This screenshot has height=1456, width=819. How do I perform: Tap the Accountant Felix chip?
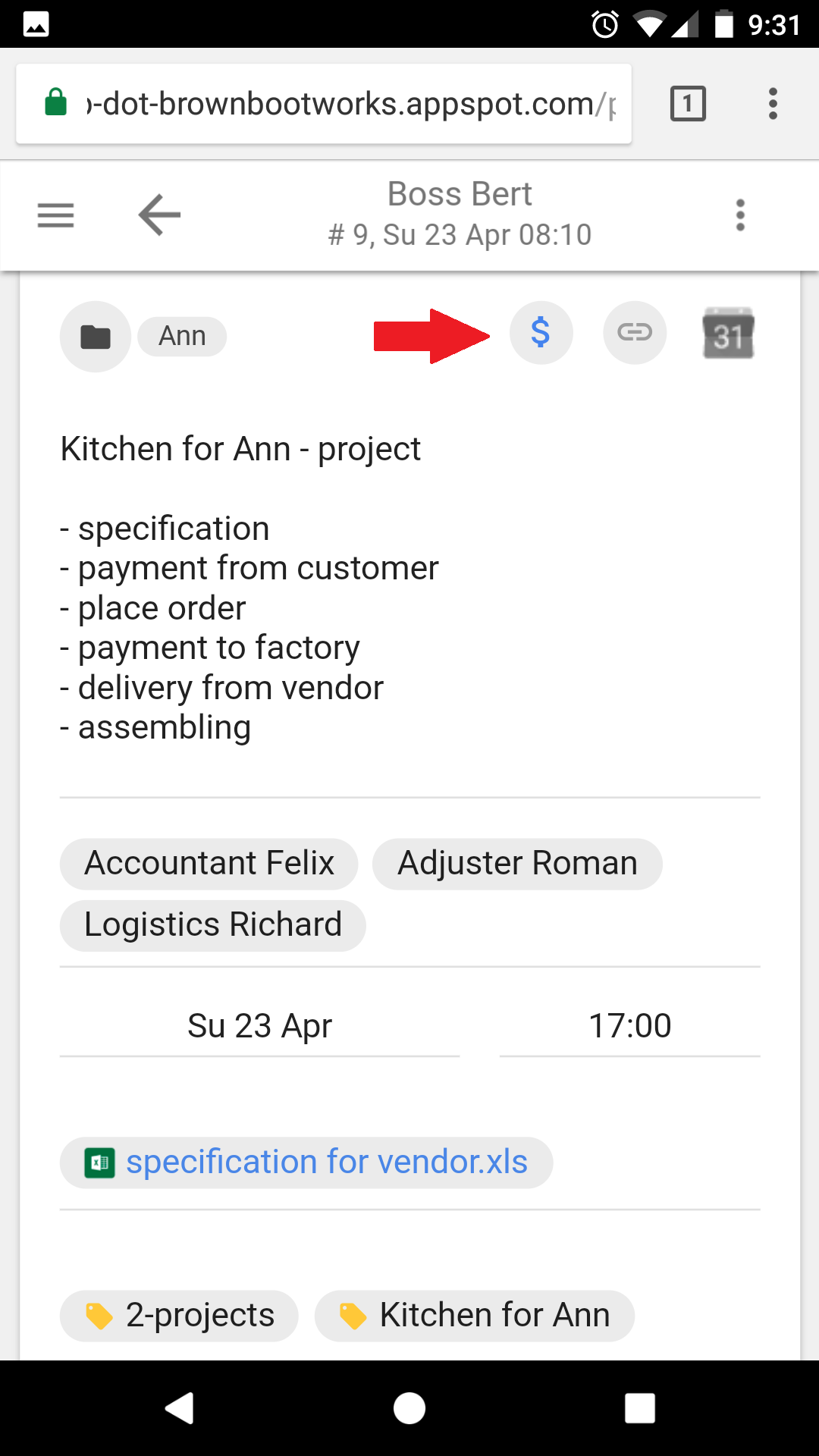[x=209, y=864]
